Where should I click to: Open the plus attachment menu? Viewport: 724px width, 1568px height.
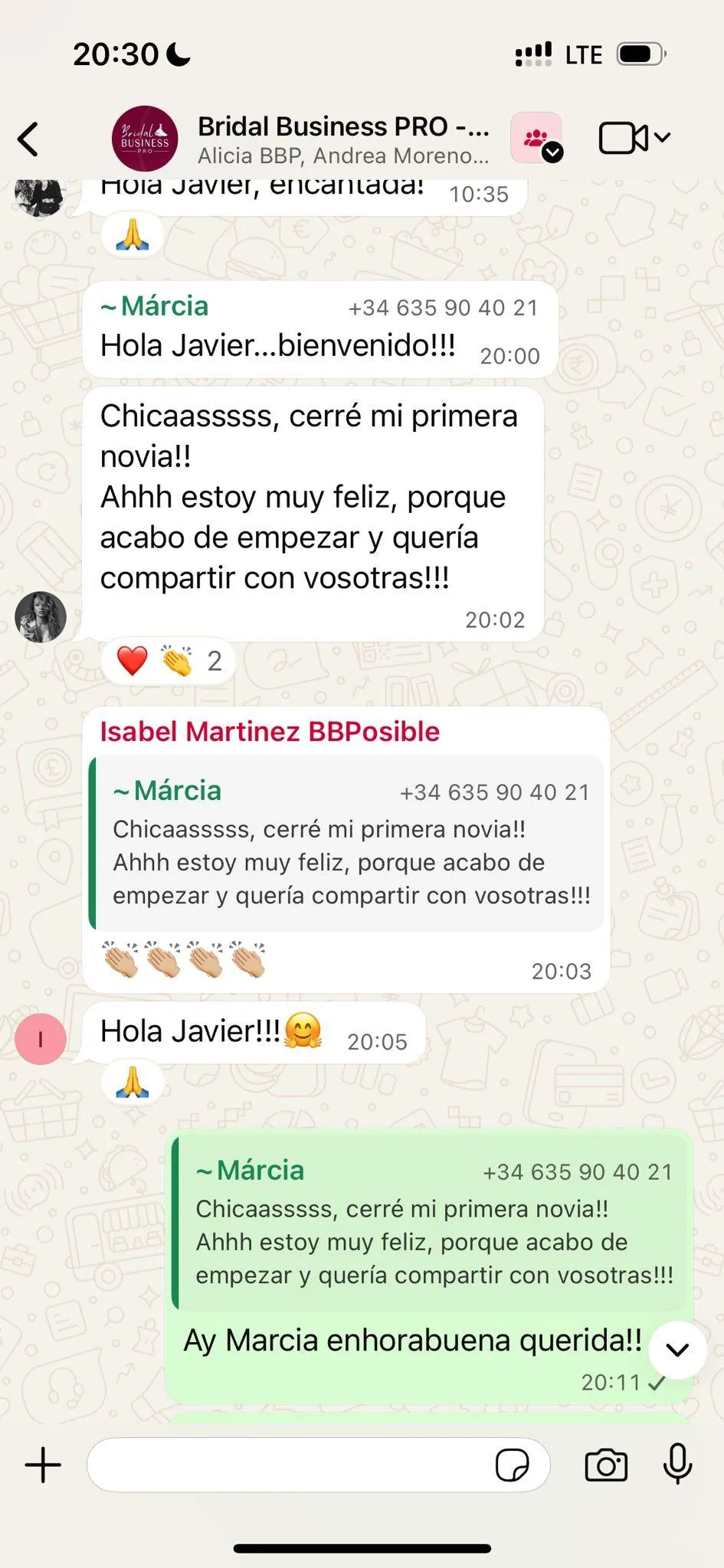click(x=43, y=1465)
